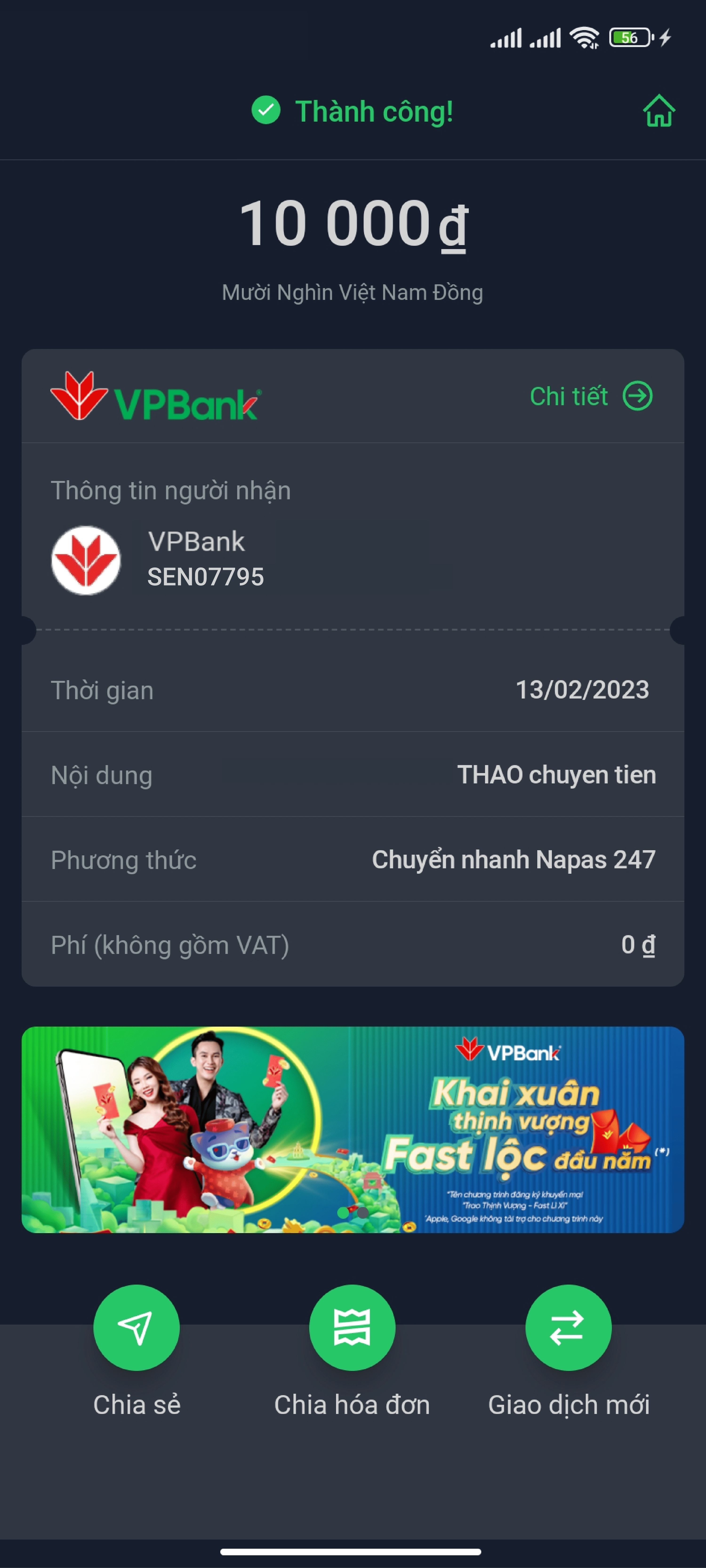Go to the home screen icon
This screenshot has width=706, height=1568.
point(658,111)
